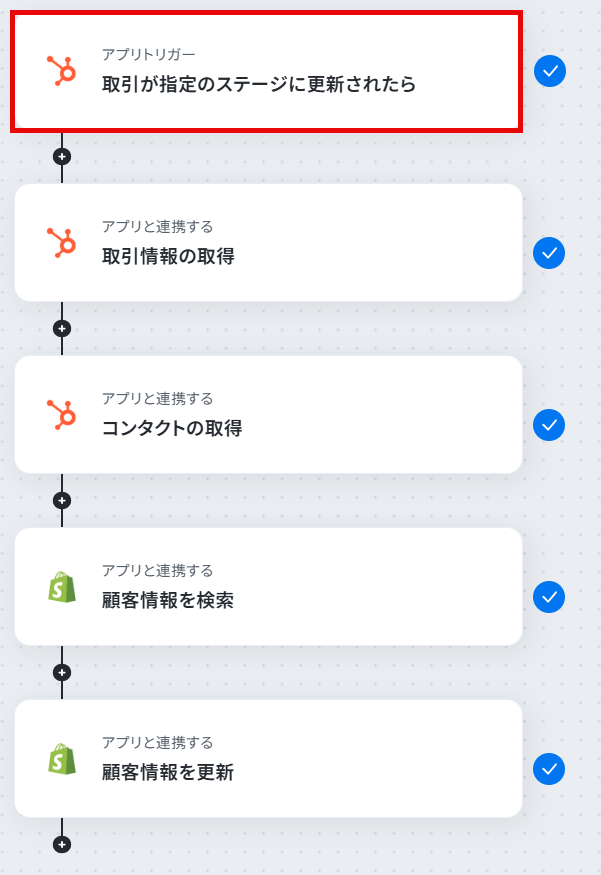601x875 pixels.
Task: Open the コンタクトの取得 step card
Action: [x=268, y=415]
